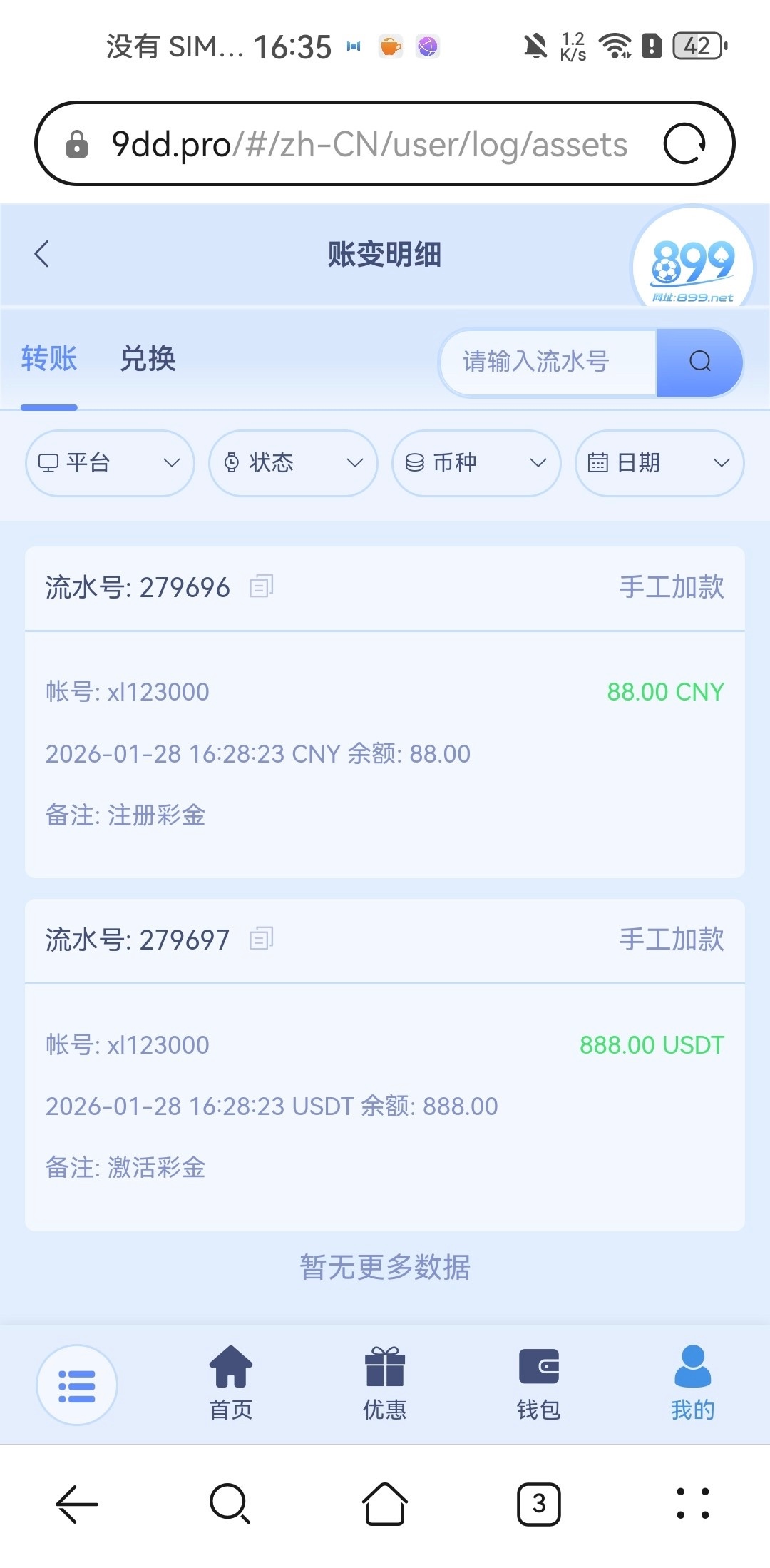Open the 9dd.pro address bar

click(369, 145)
